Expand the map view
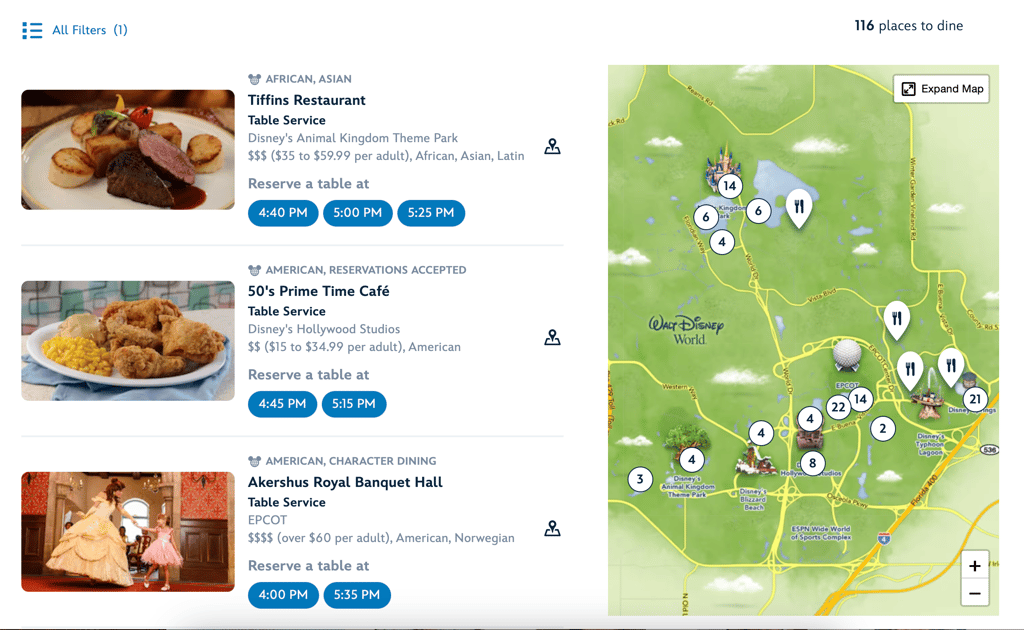1024x630 pixels. point(941,89)
